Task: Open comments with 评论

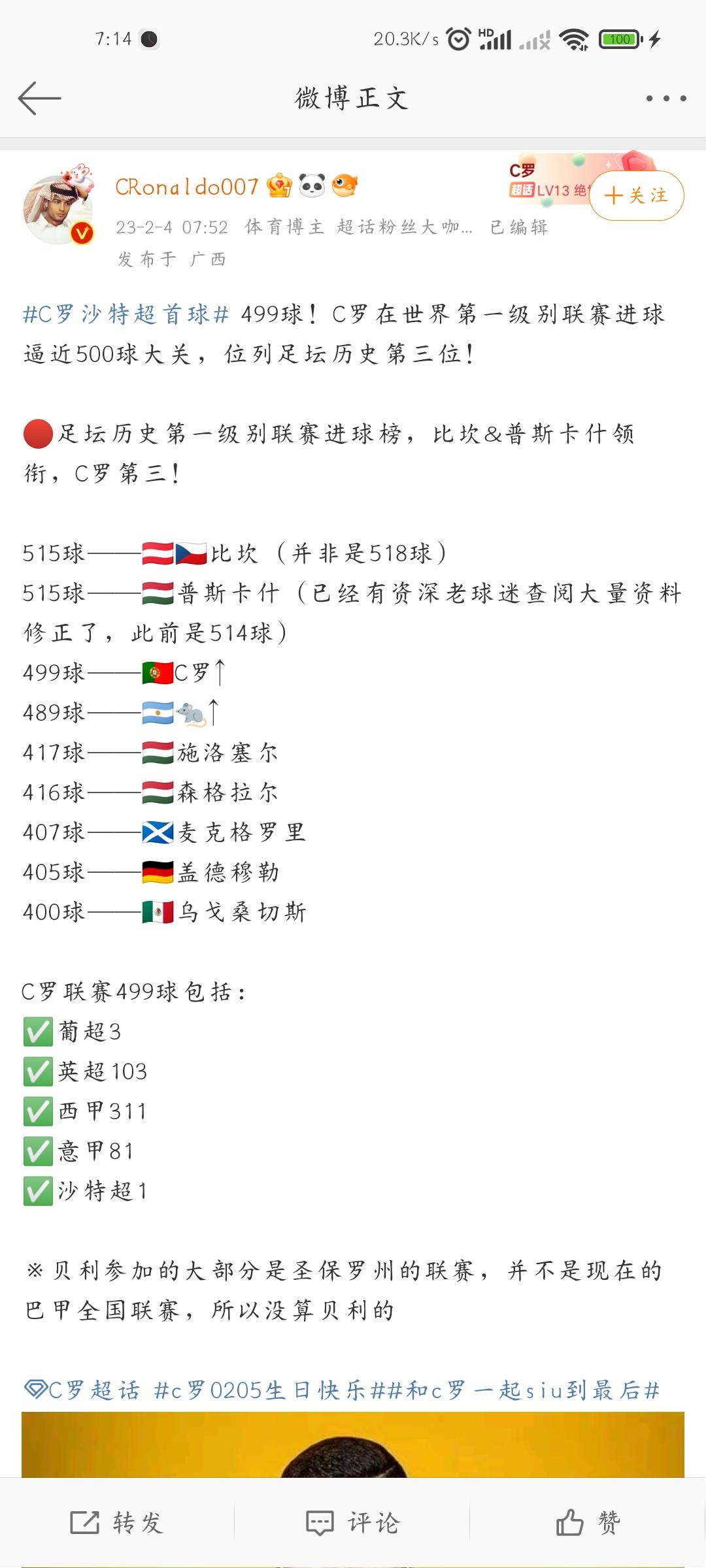Action: pos(352,1522)
